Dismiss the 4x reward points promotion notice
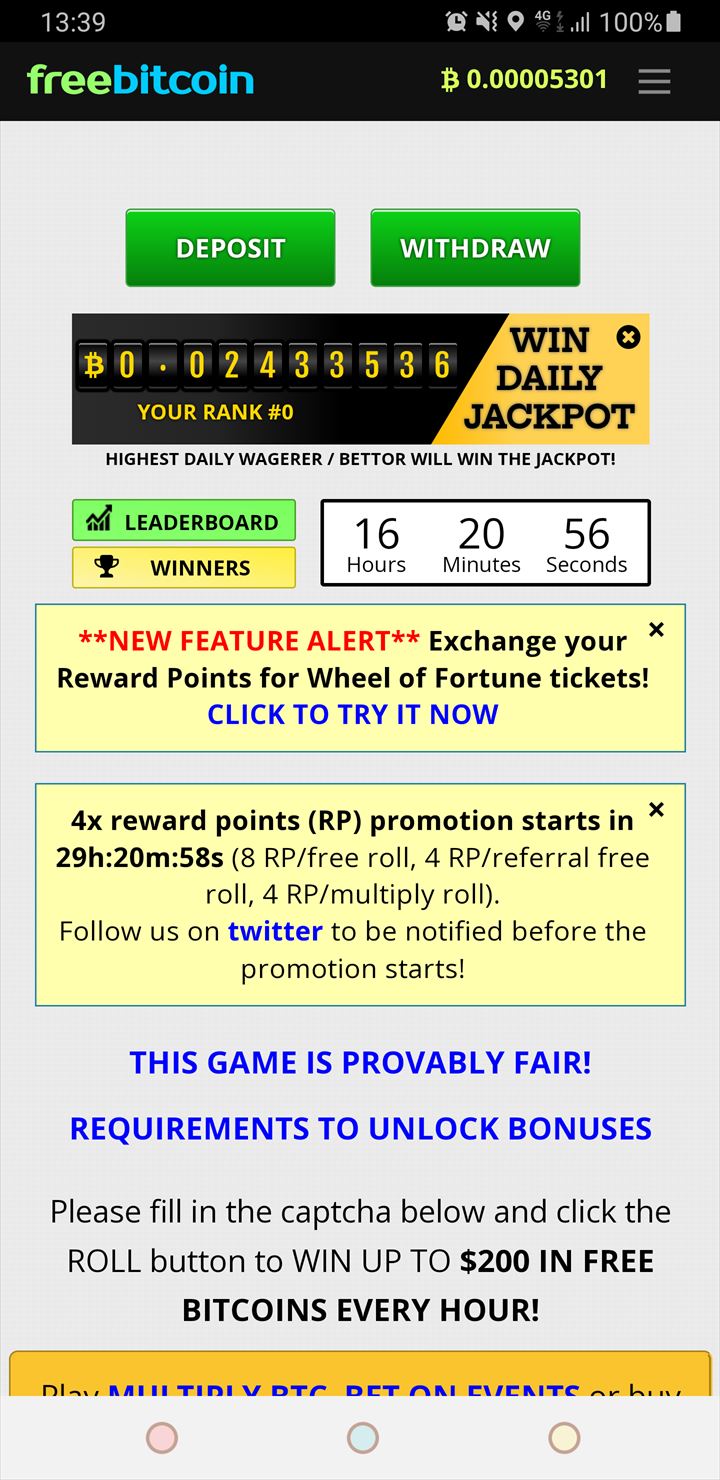 pyautogui.click(x=656, y=809)
